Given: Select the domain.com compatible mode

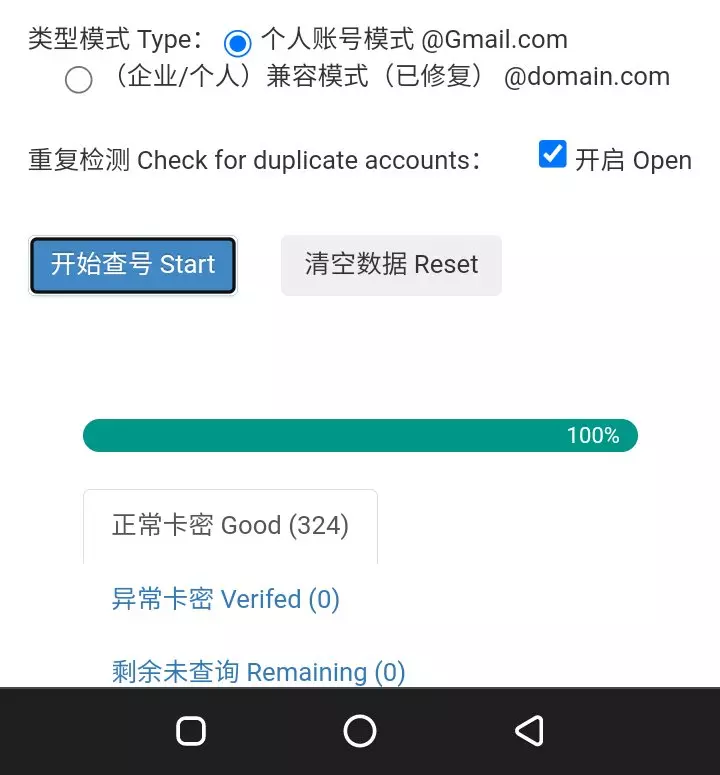Looking at the screenshot, I should (x=79, y=80).
